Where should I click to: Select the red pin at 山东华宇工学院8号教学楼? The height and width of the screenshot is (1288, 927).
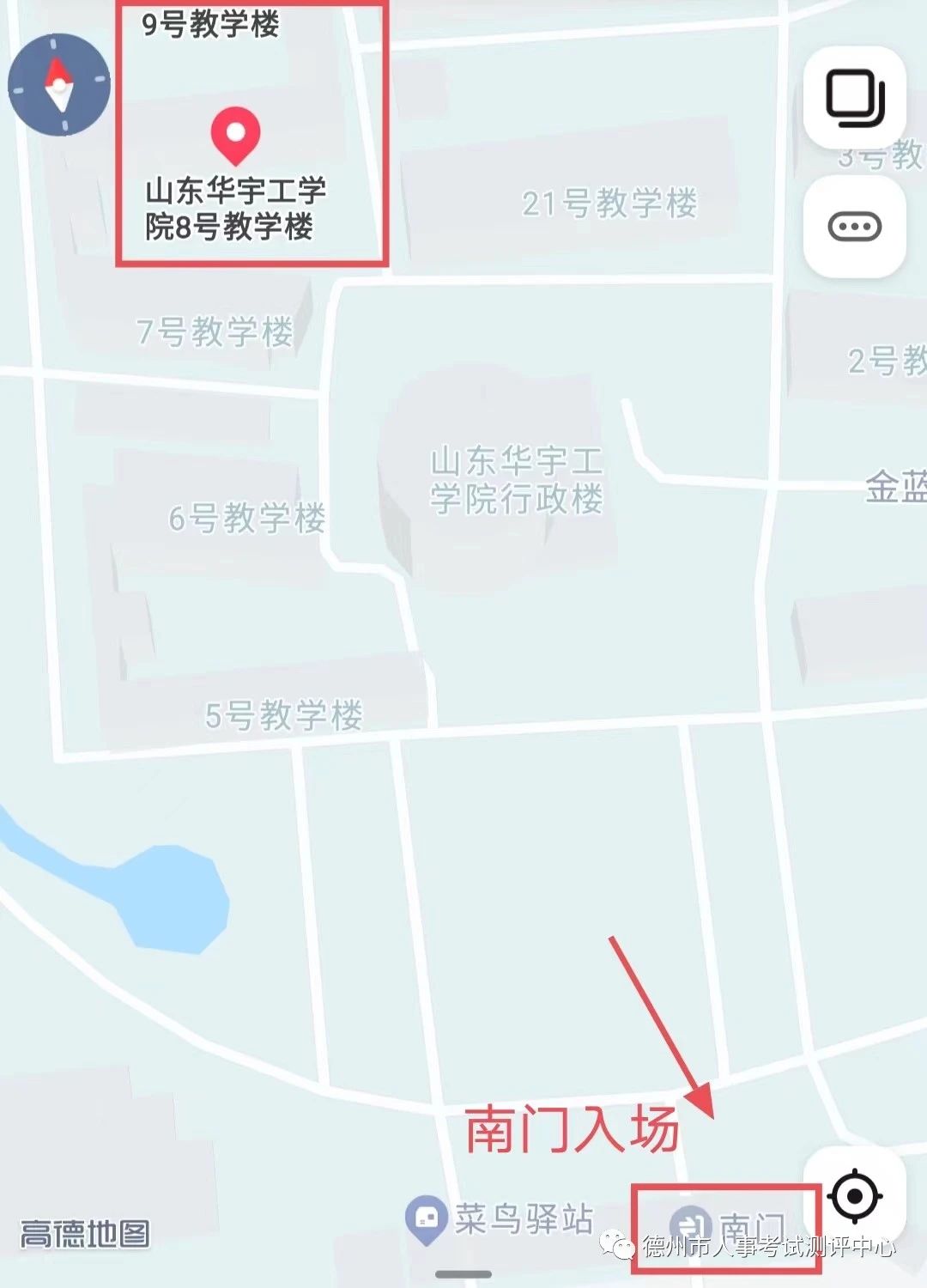[x=235, y=135]
